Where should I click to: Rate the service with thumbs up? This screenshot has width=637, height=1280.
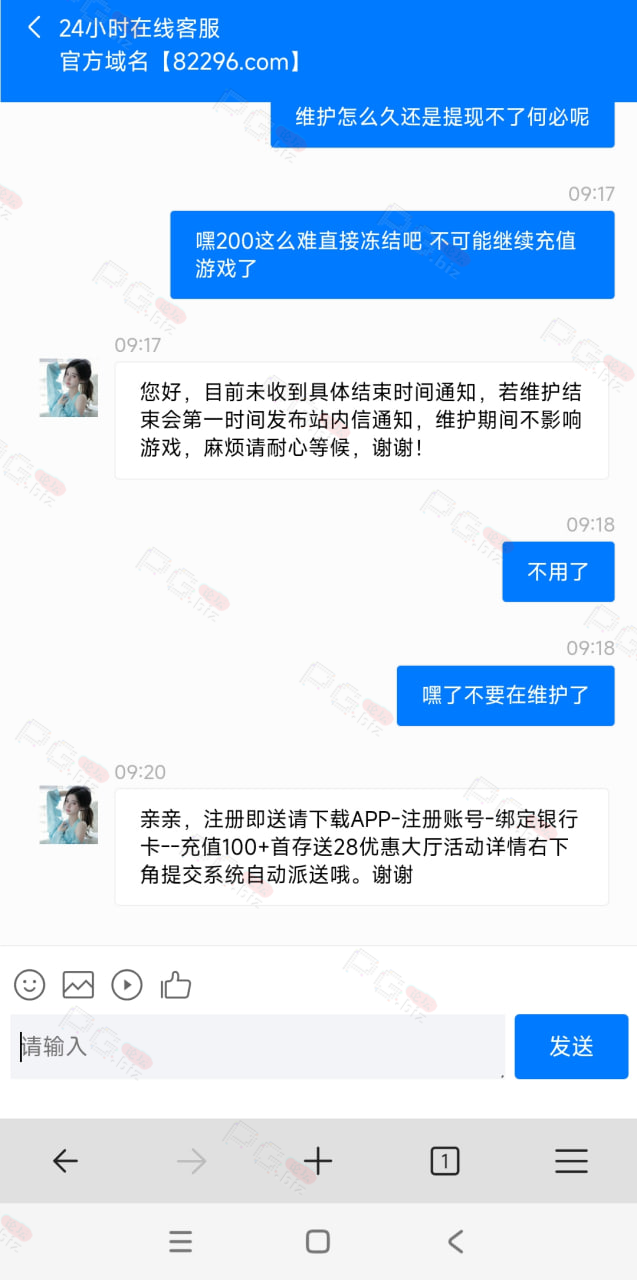(176, 985)
